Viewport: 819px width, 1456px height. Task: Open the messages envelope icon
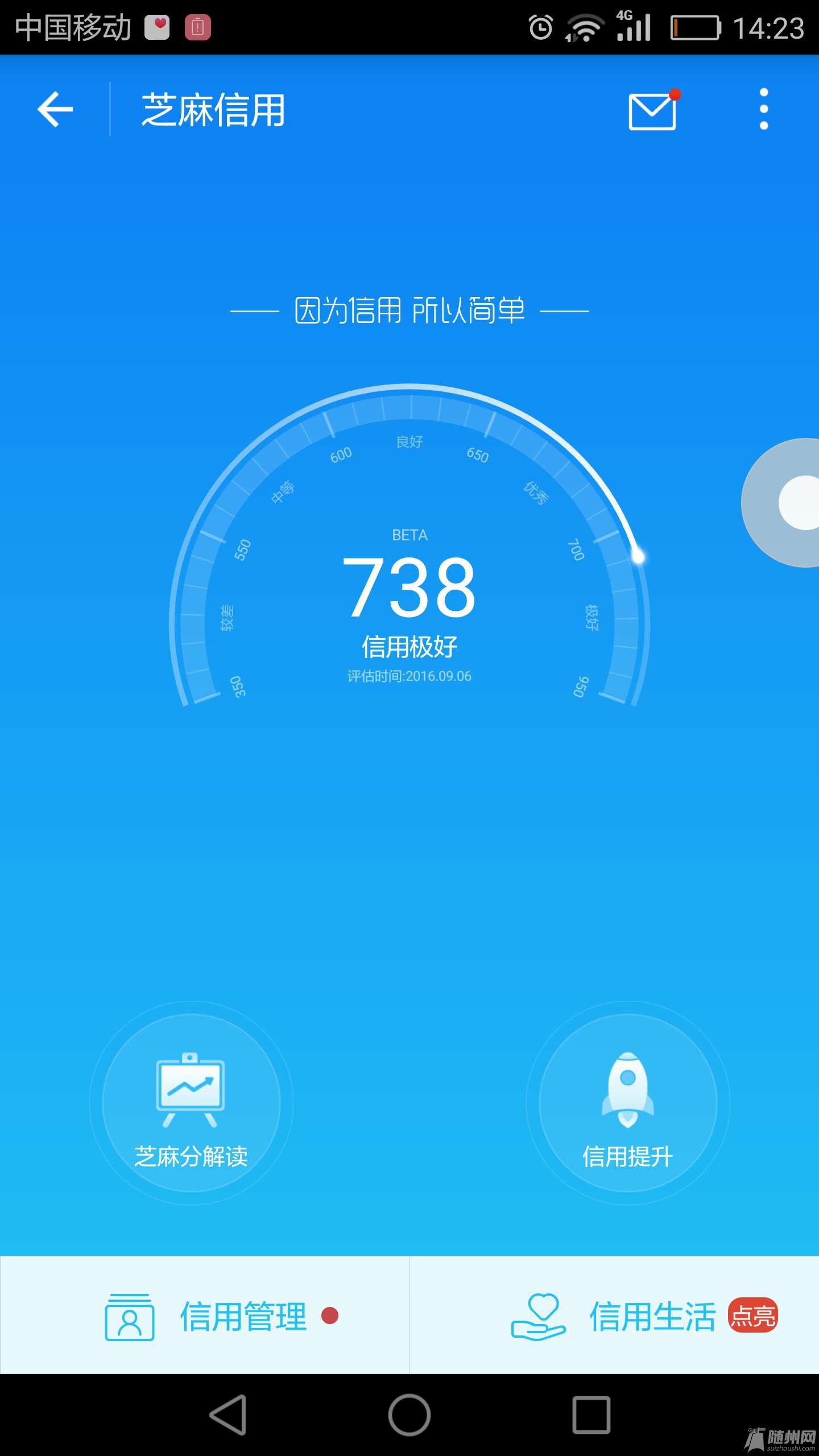(652, 111)
